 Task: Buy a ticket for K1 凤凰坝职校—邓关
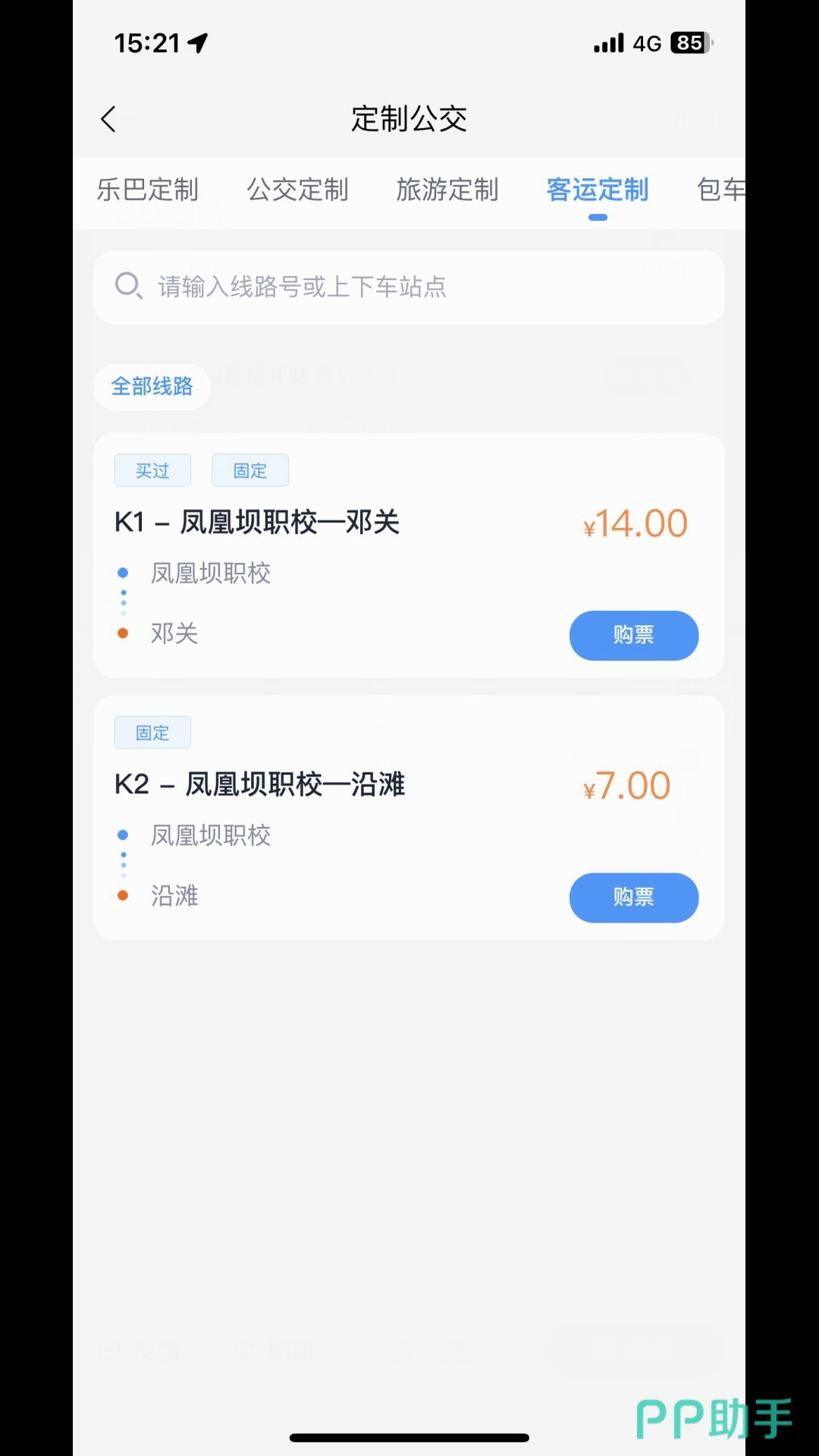tap(633, 635)
